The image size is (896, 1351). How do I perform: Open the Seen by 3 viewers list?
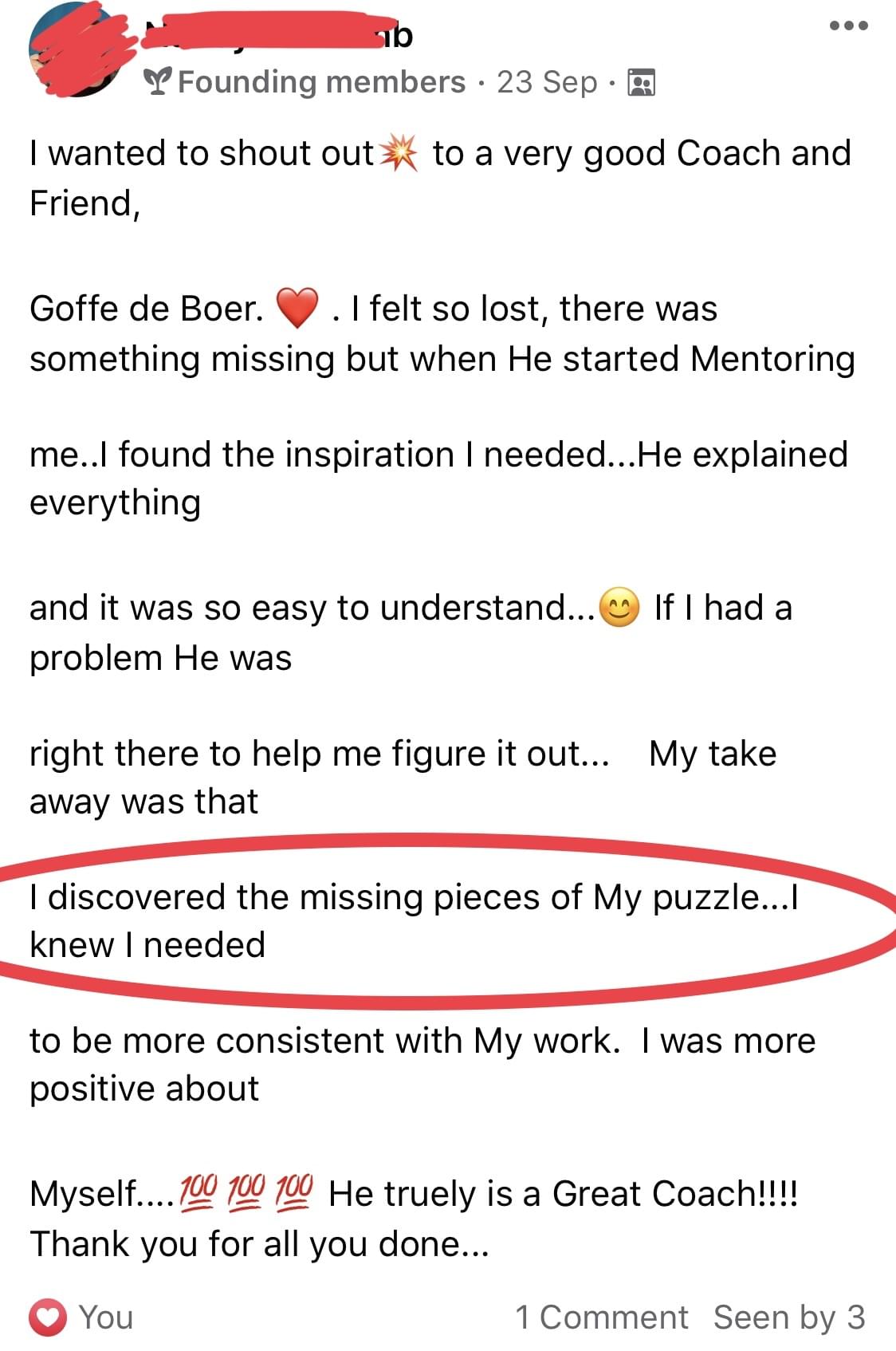pos(788,1317)
